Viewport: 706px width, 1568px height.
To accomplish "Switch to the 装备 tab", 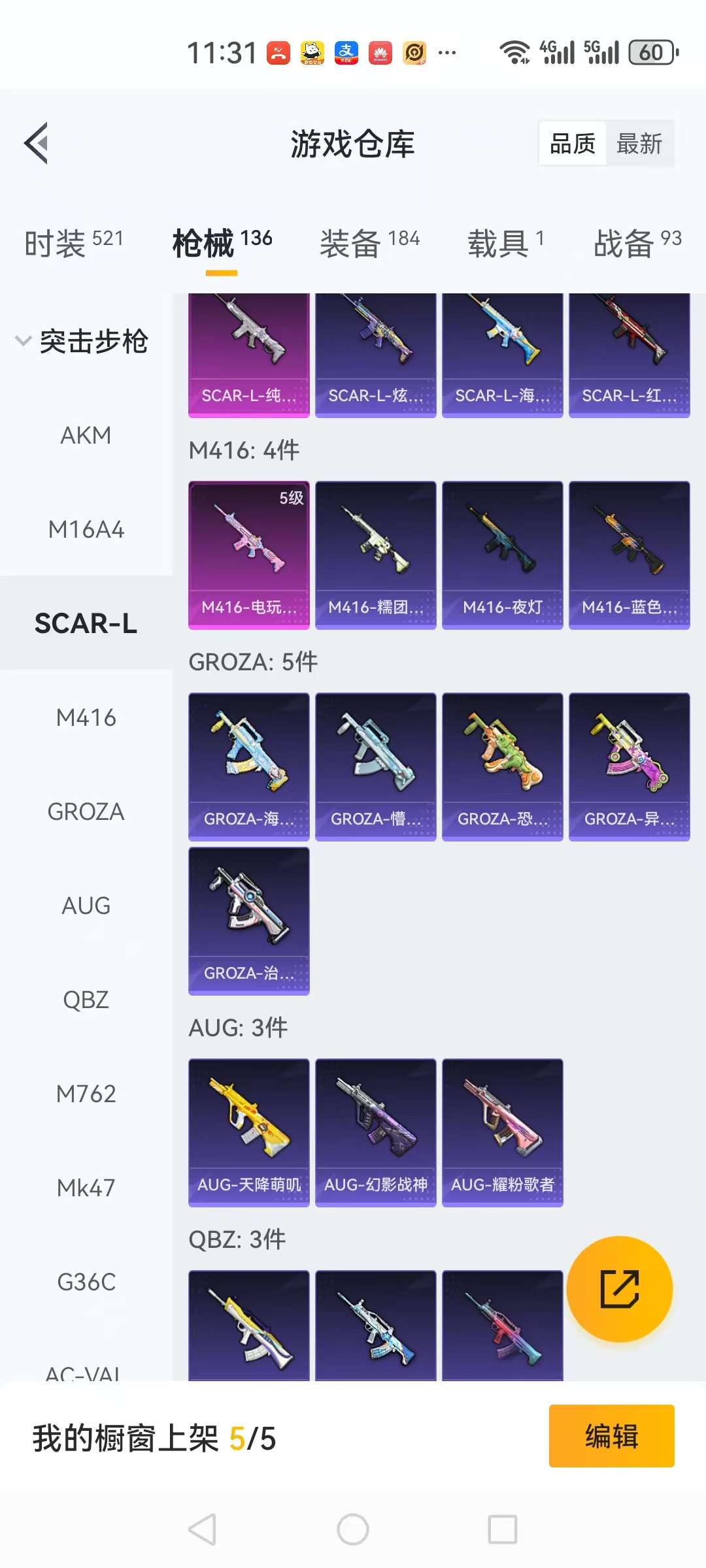I will click(x=369, y=243).
